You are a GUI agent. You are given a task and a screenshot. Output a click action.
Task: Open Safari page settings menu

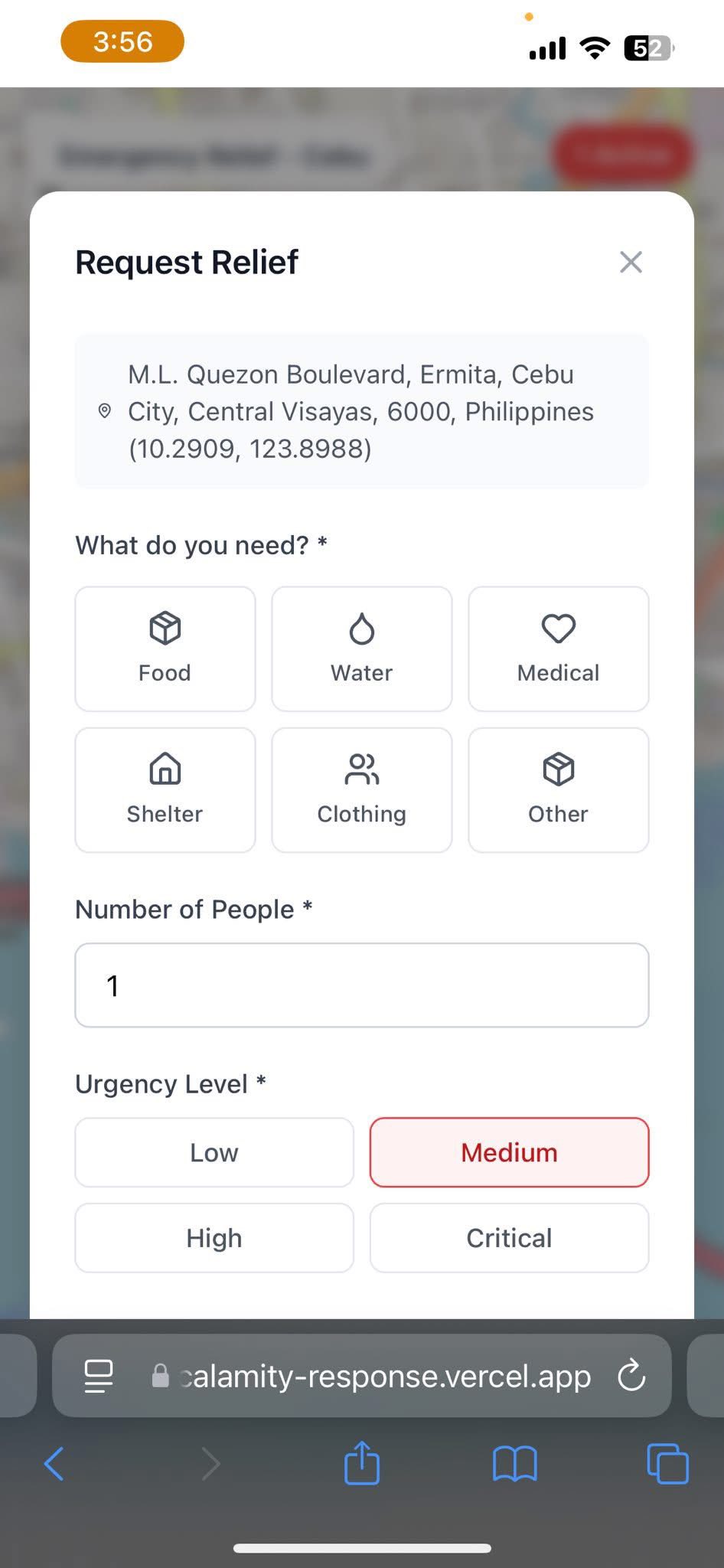pyautogui.click(x=99, y=1376)
